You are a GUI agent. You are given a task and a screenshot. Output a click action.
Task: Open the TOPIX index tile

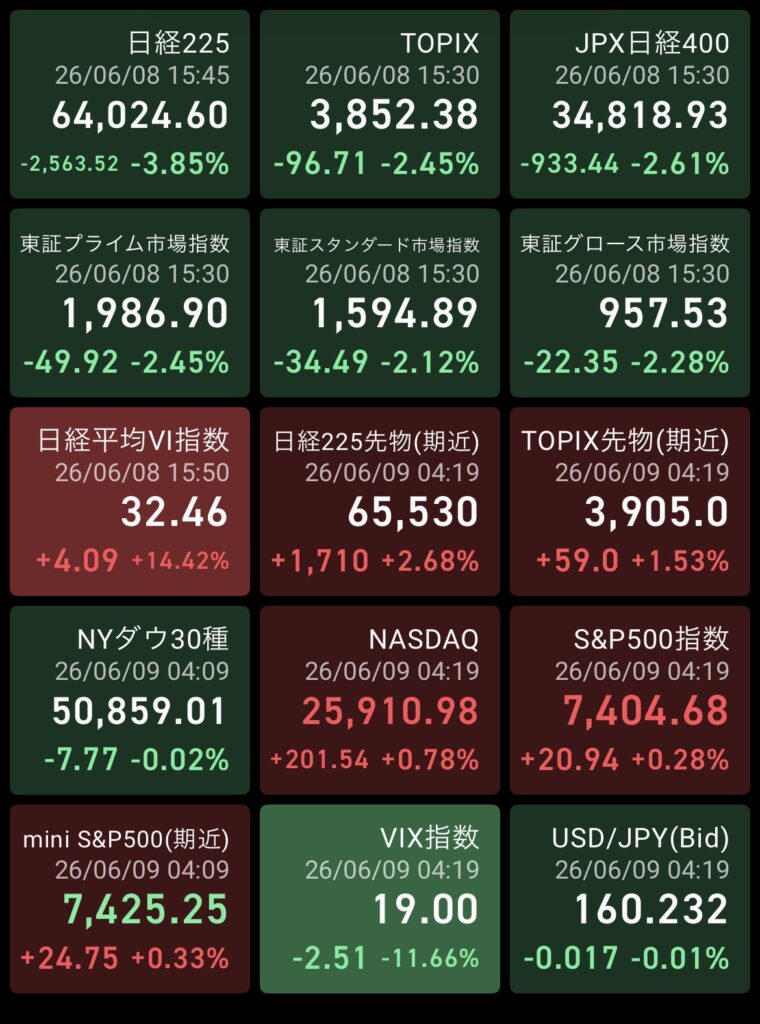(x=380, y=104)
